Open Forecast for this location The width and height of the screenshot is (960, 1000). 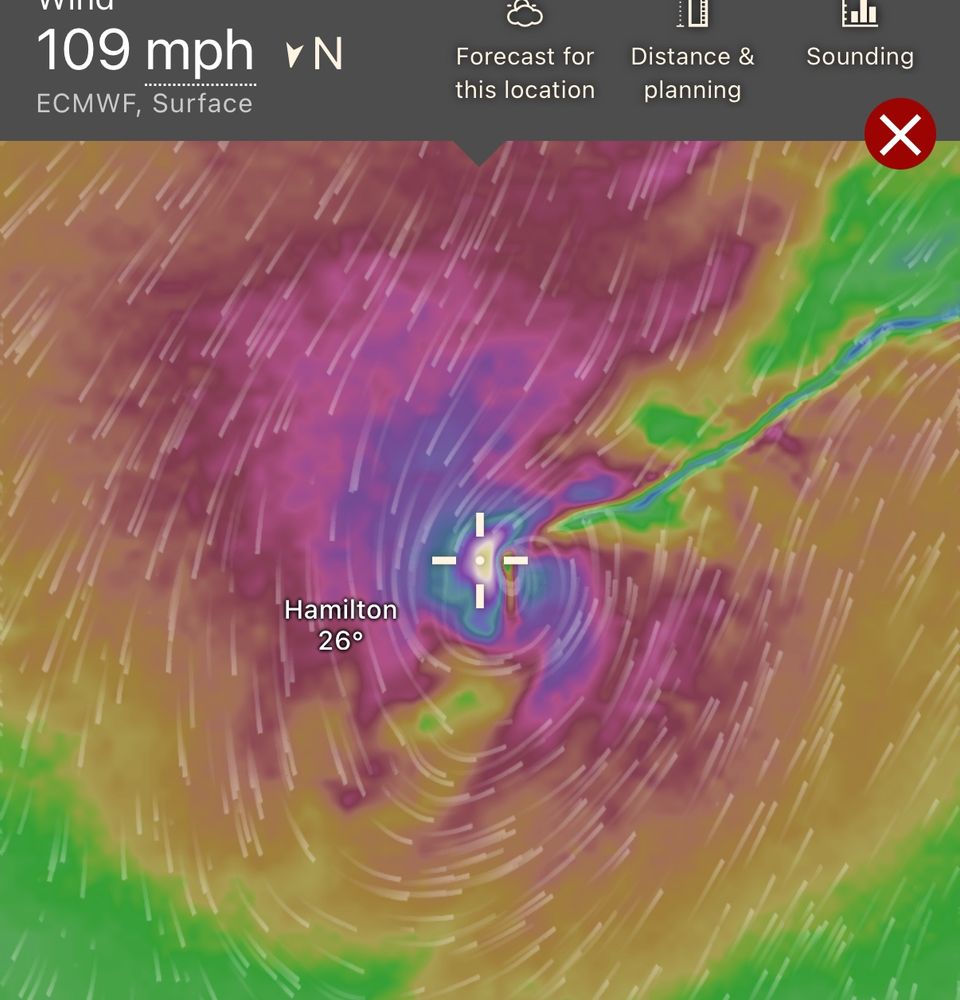tap(525, 55)
